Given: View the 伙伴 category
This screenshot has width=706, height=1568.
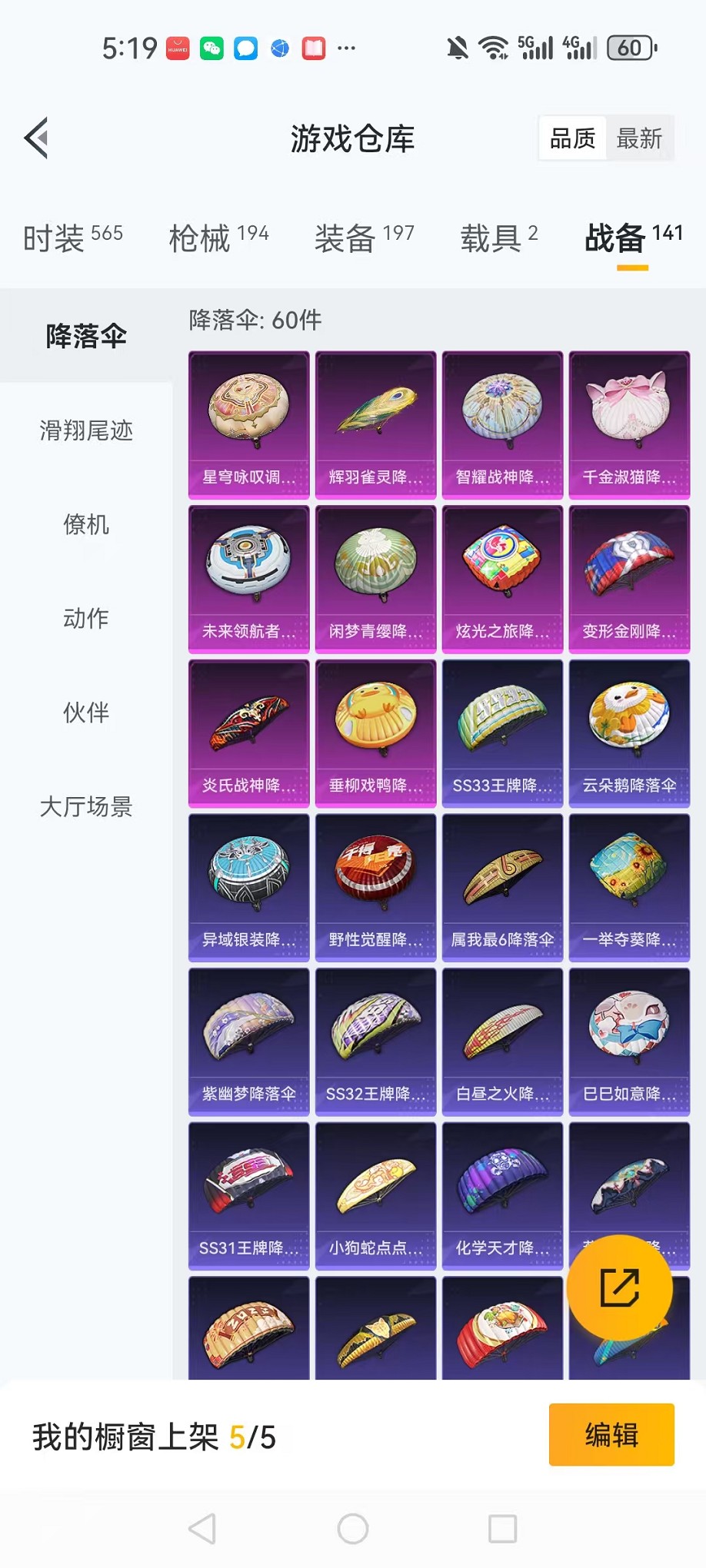Looking at the screenshot, I should [87, 713].
